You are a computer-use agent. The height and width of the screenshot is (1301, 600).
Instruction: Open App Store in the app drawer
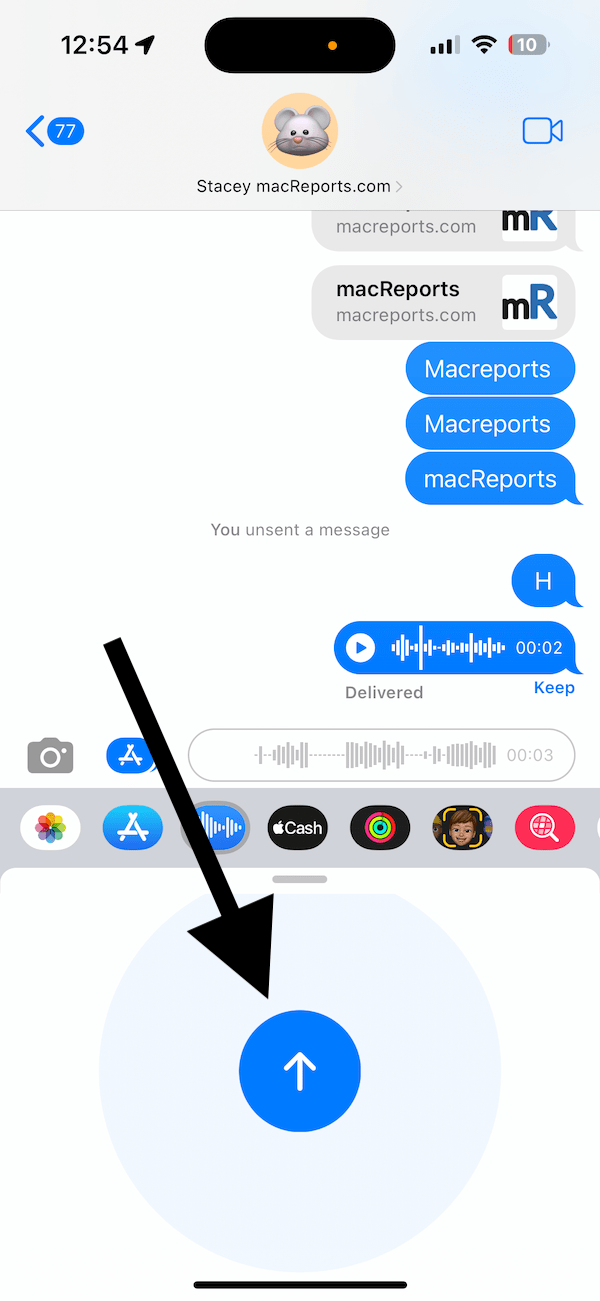[133, 827]
